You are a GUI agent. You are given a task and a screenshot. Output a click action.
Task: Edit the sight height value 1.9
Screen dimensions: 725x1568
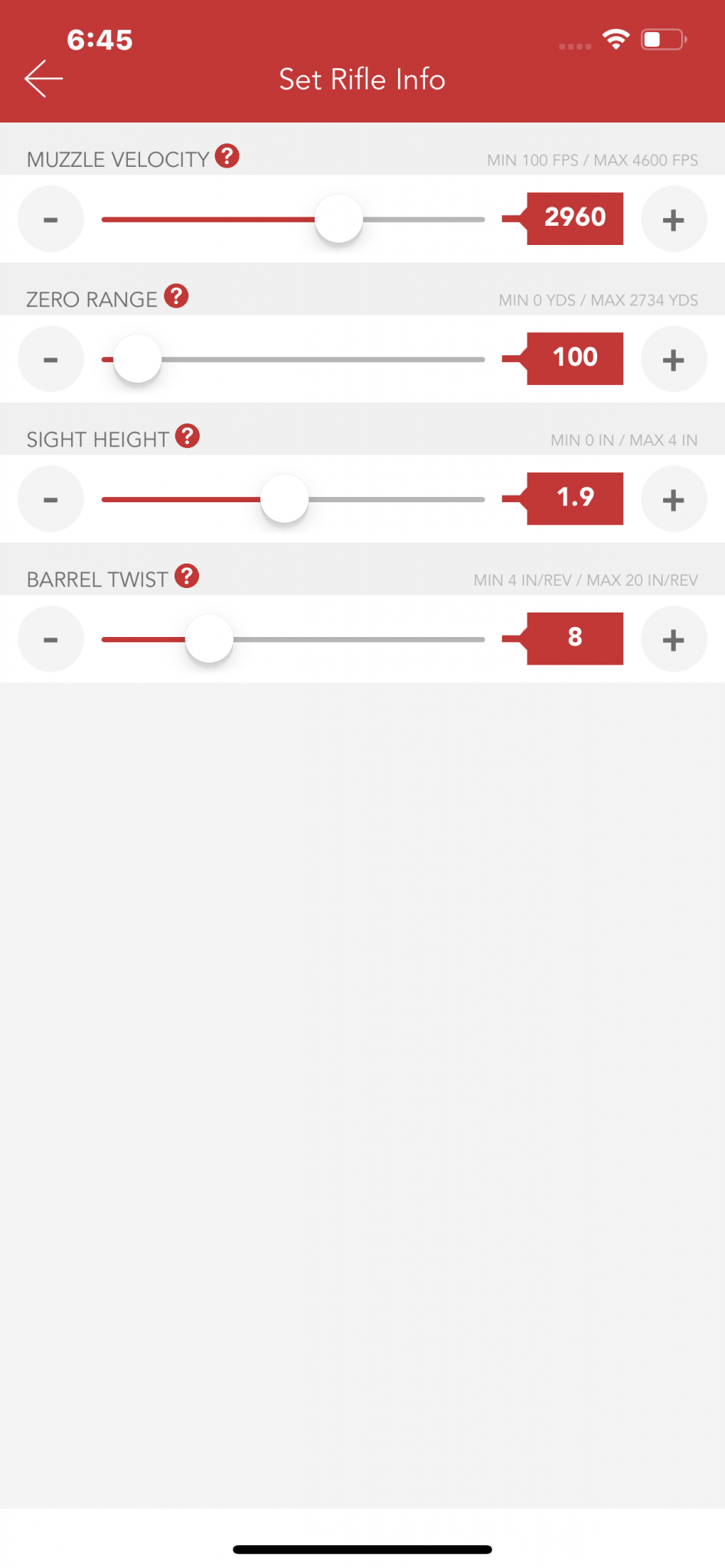point(575,498)
